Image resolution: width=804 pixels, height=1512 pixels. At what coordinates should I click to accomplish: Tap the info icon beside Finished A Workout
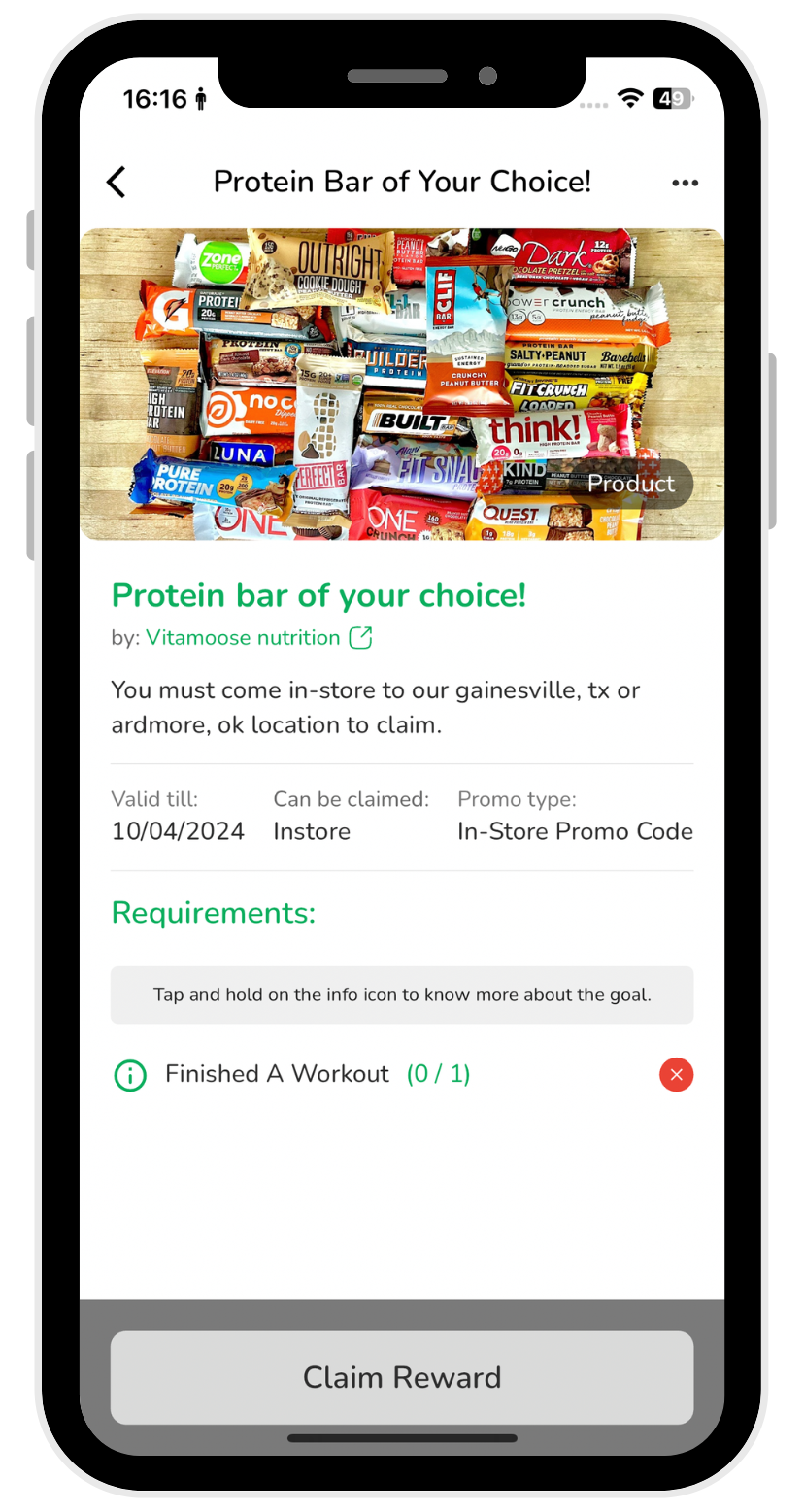[x=130, y=1075]
